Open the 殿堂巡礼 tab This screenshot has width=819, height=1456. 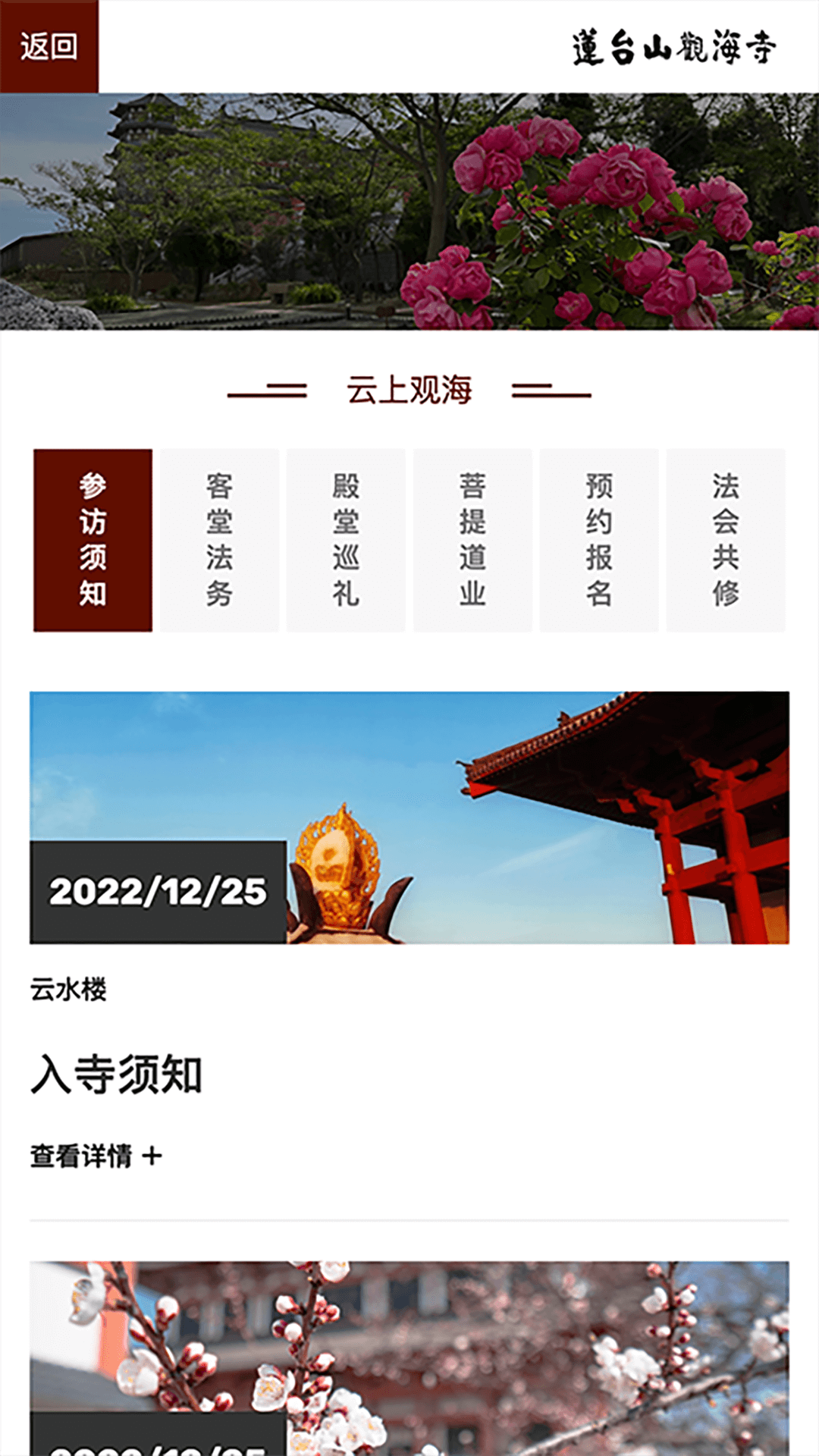(346, 540)
